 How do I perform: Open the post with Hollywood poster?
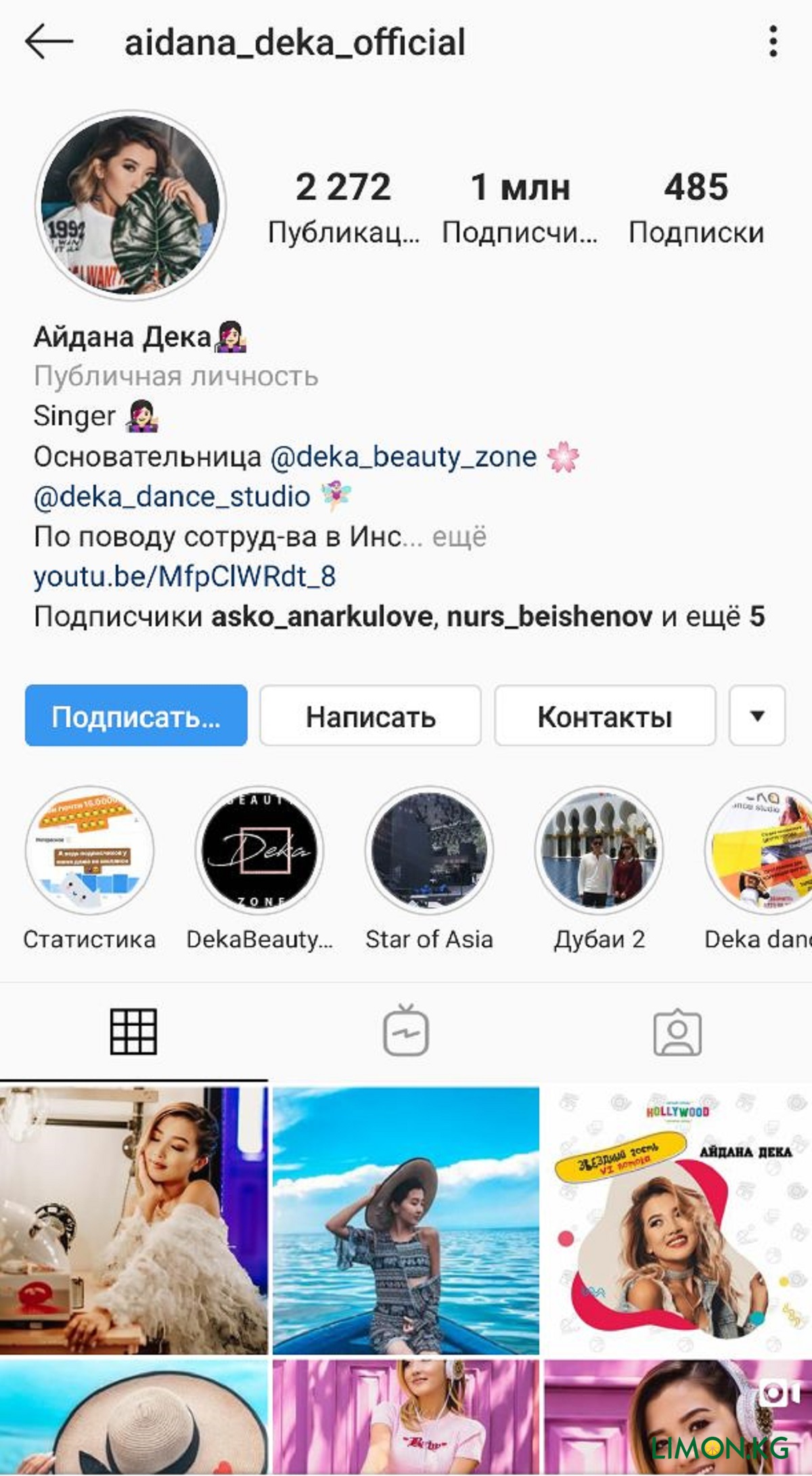point(677,1219)
